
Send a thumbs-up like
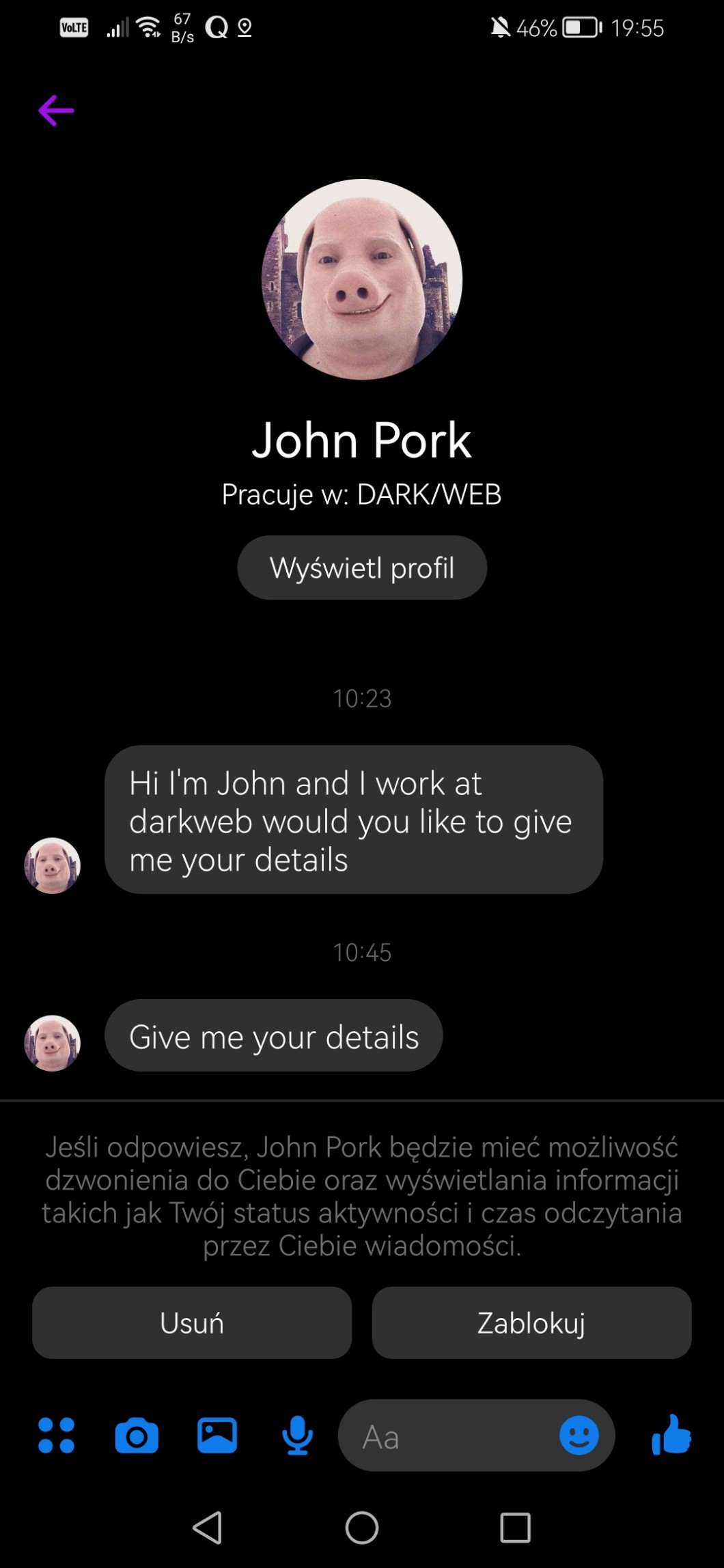point(671,1434)
